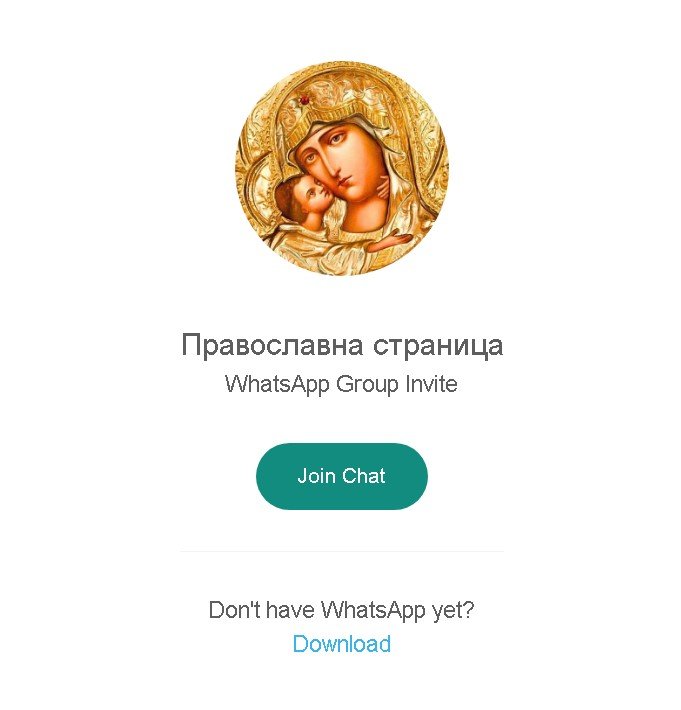
Task: Open the Download WhatsApp link
Action: 341,644
